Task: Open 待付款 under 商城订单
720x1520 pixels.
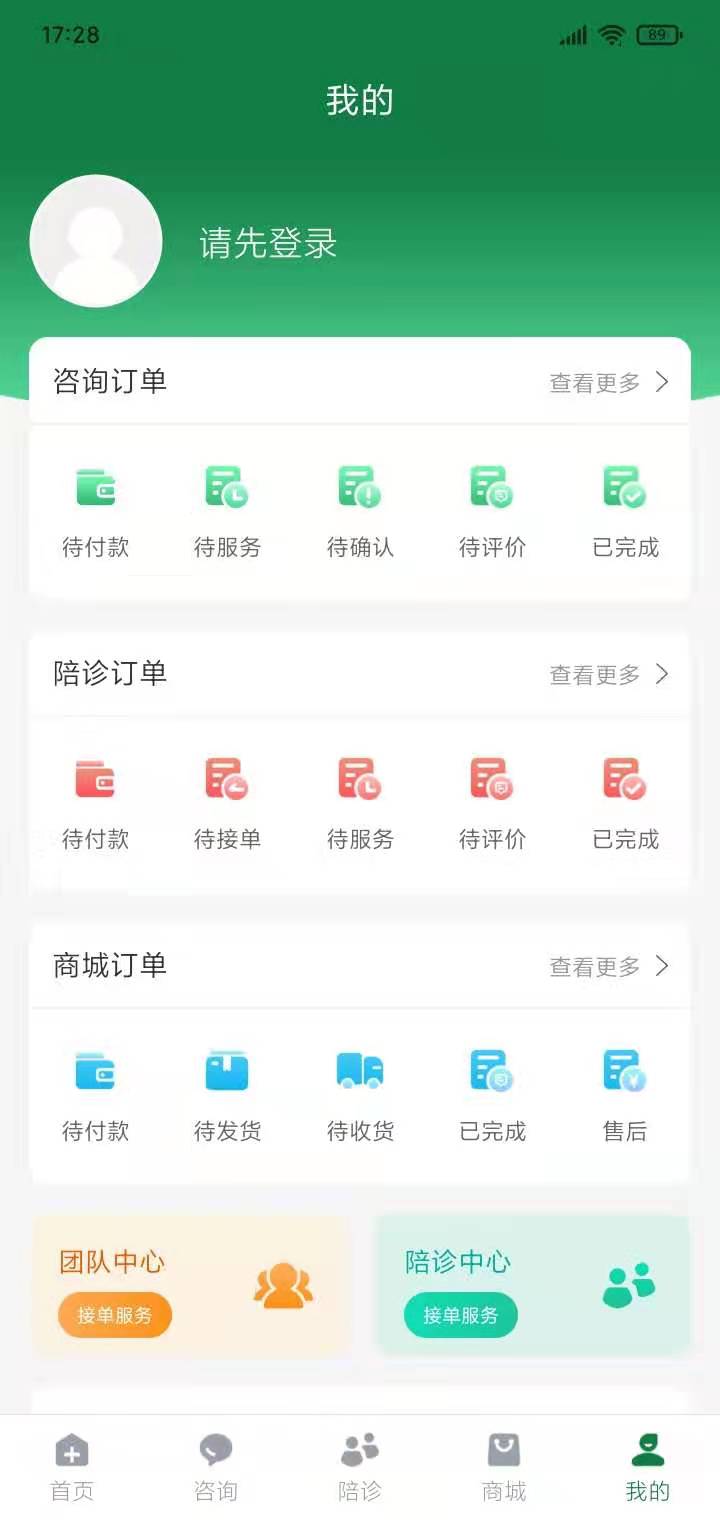Action: [x=95, y=1094]
